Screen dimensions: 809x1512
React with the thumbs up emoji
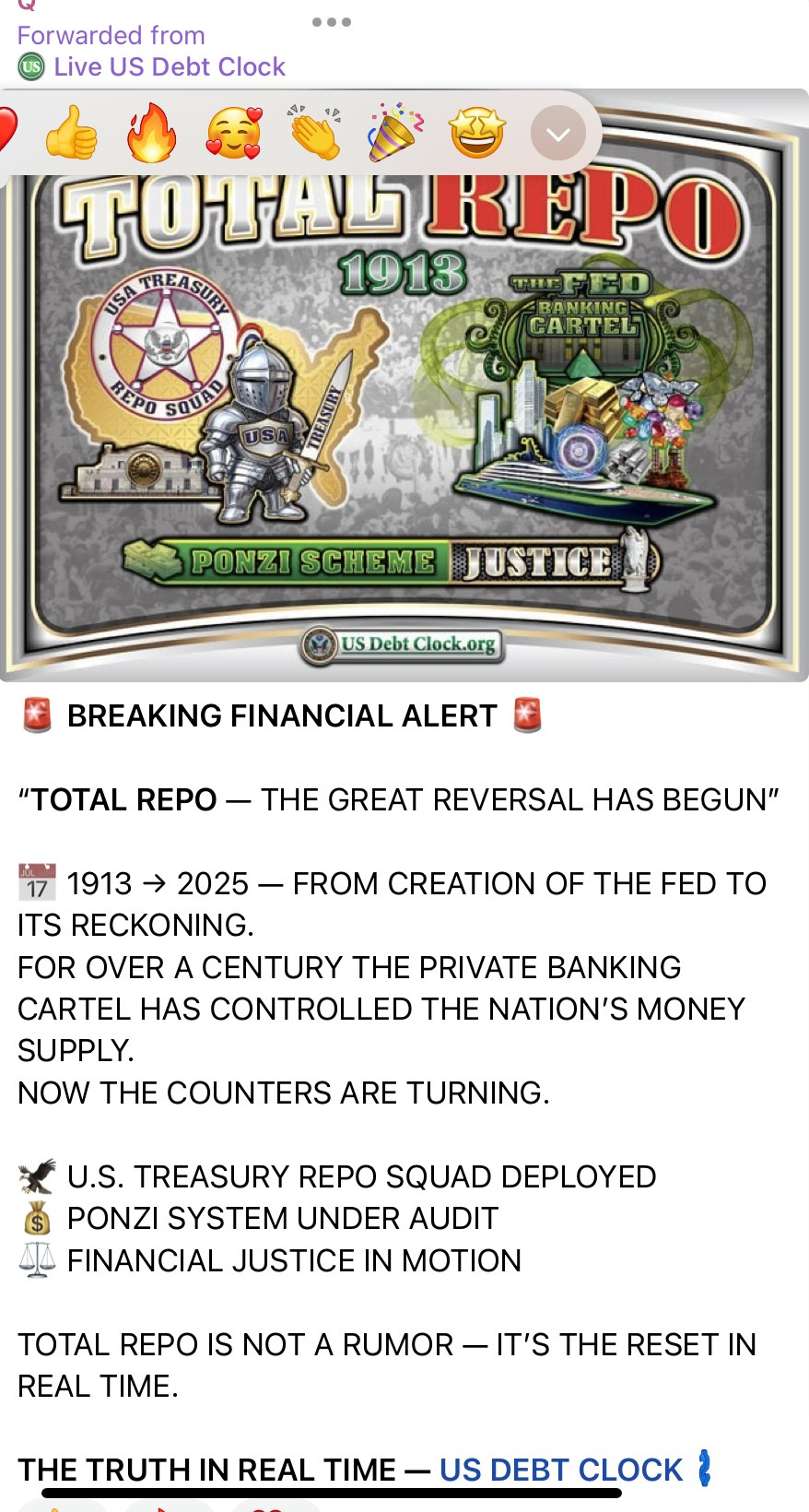click(72, 134)
